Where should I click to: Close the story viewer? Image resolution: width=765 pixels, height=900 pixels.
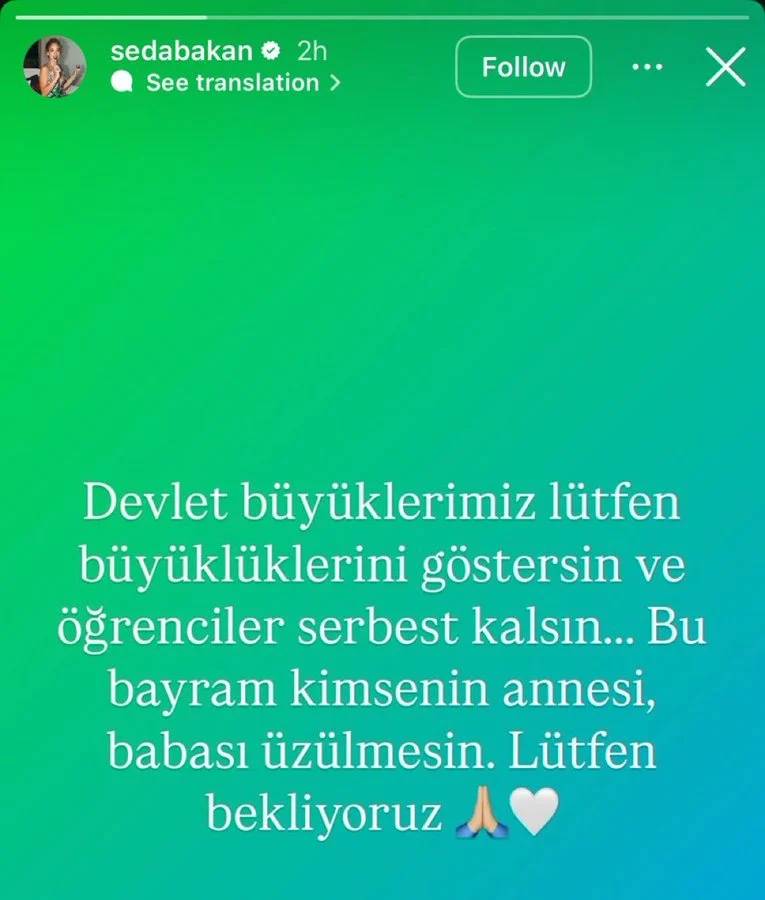coord(725,67)
